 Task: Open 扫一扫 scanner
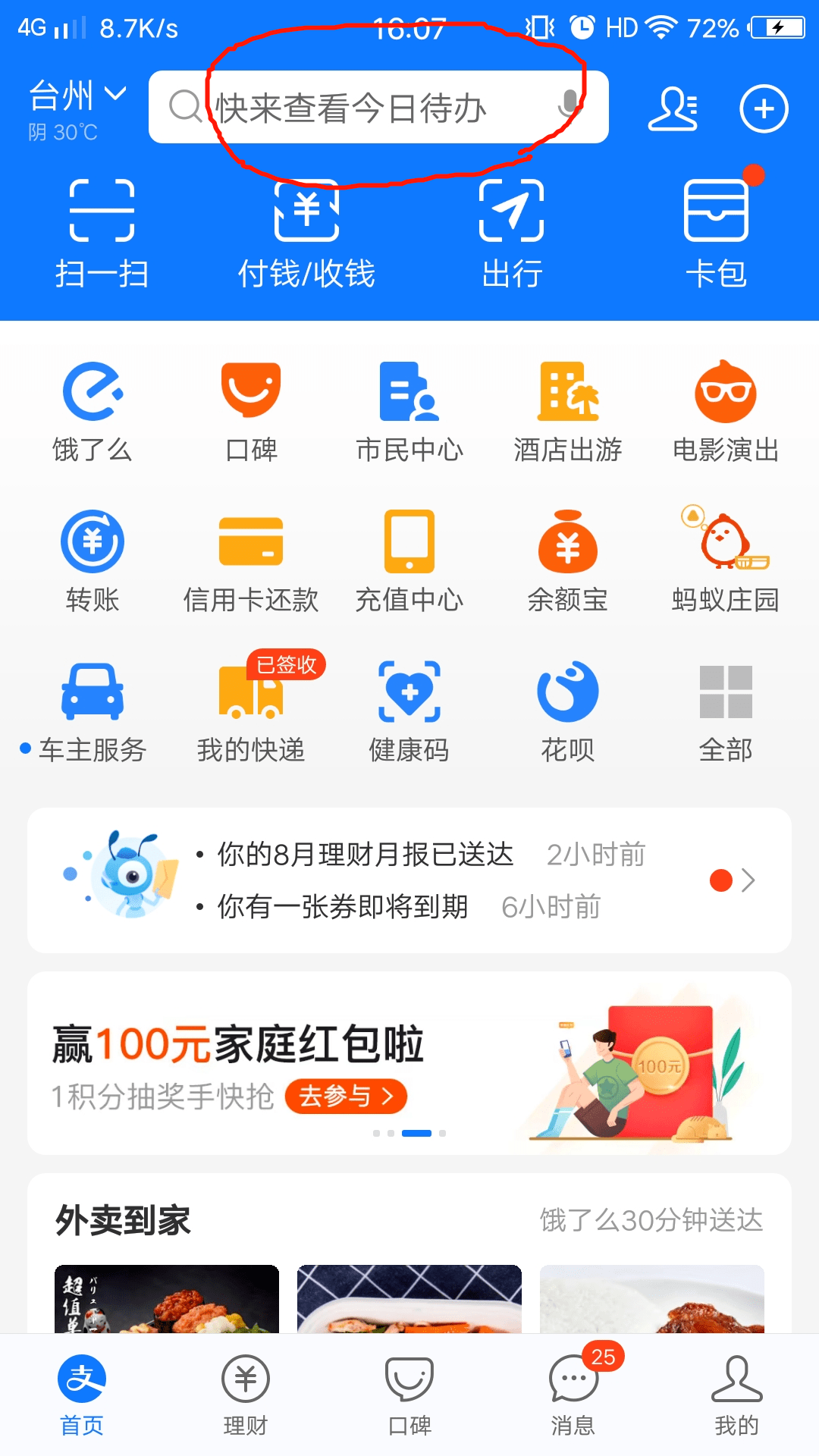point(102,232)
